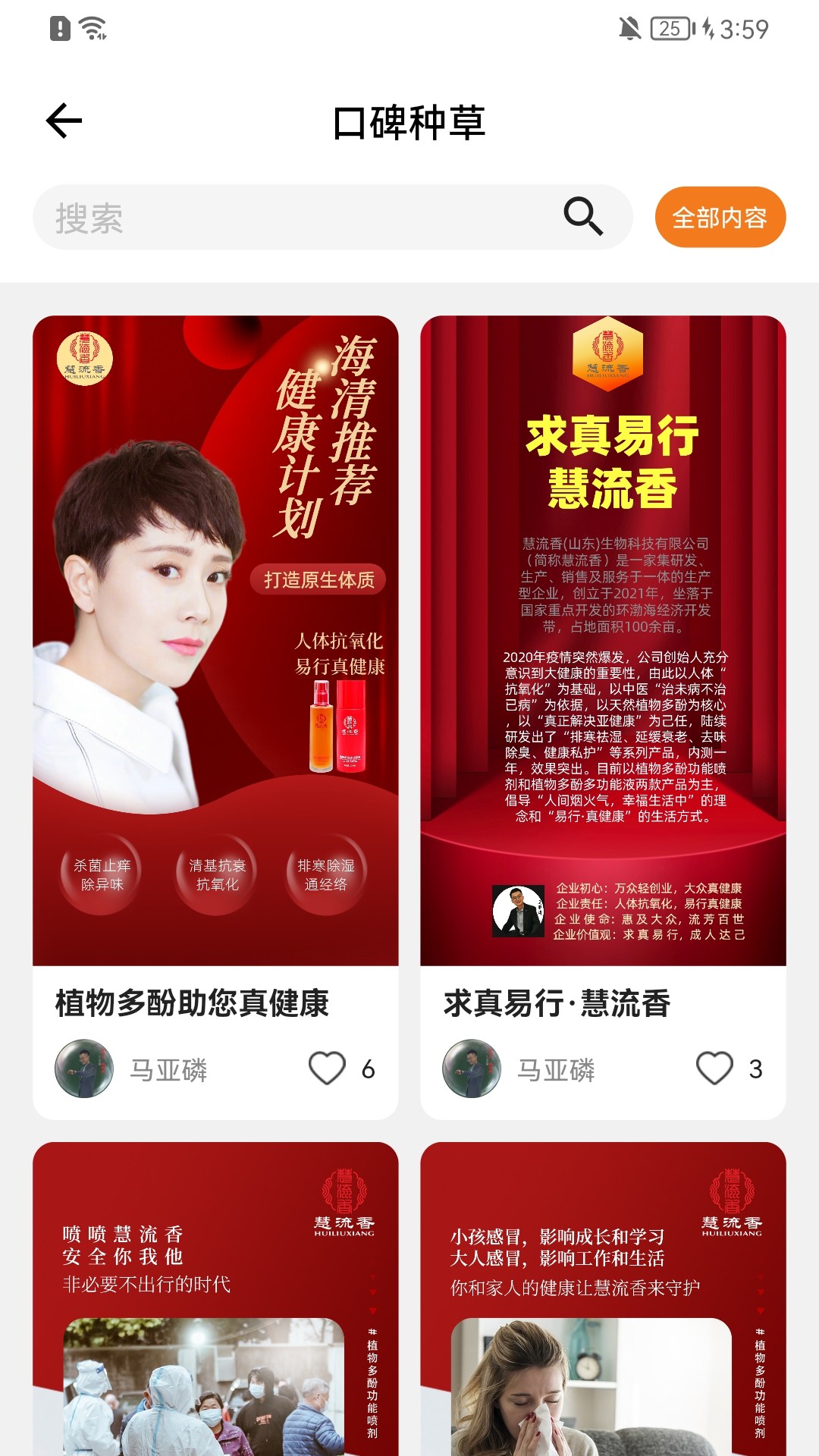Like the 求真易行·慧流香 post

coord(714,1068)
